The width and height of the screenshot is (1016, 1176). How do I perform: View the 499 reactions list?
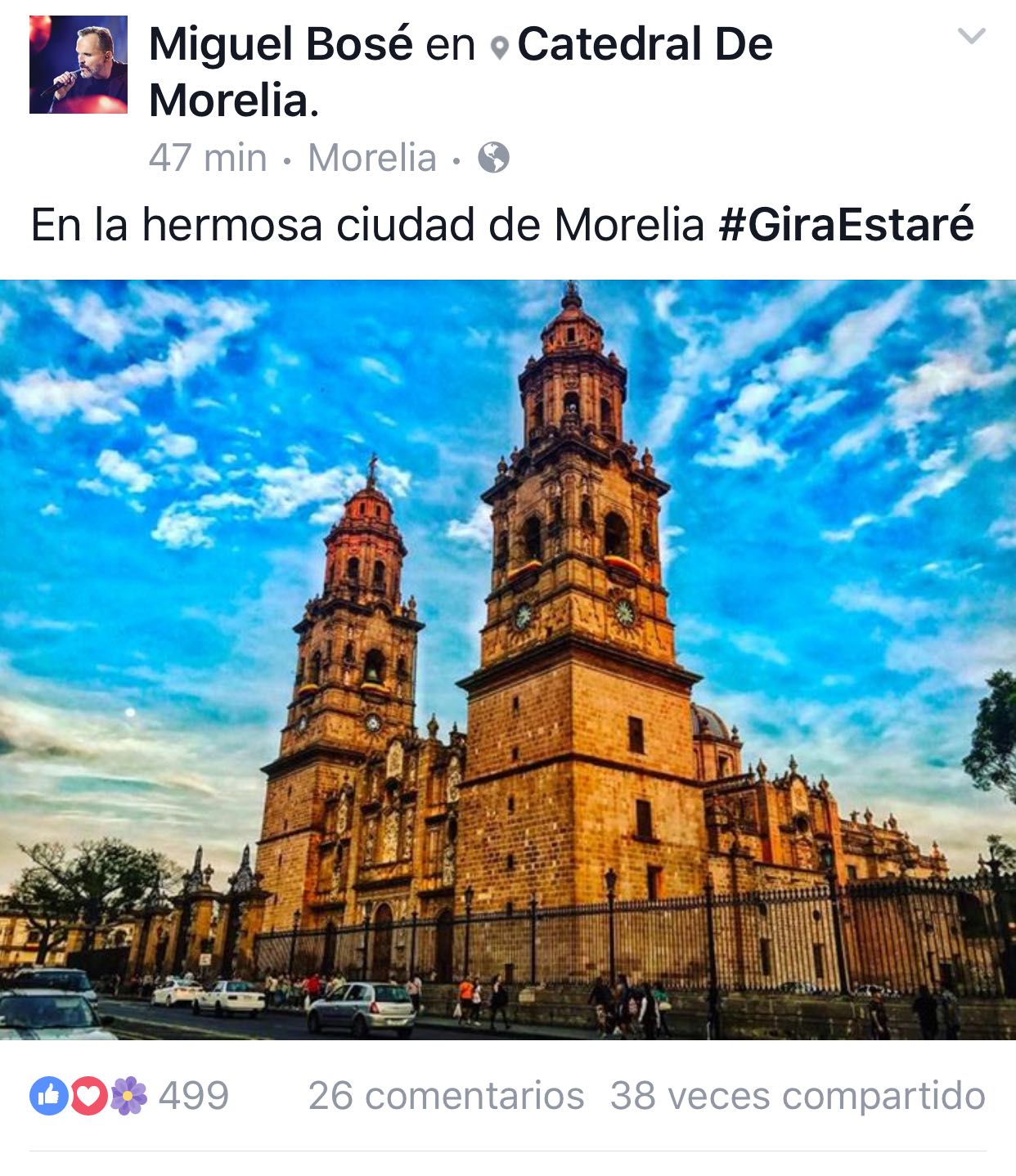click(129, 1096)
